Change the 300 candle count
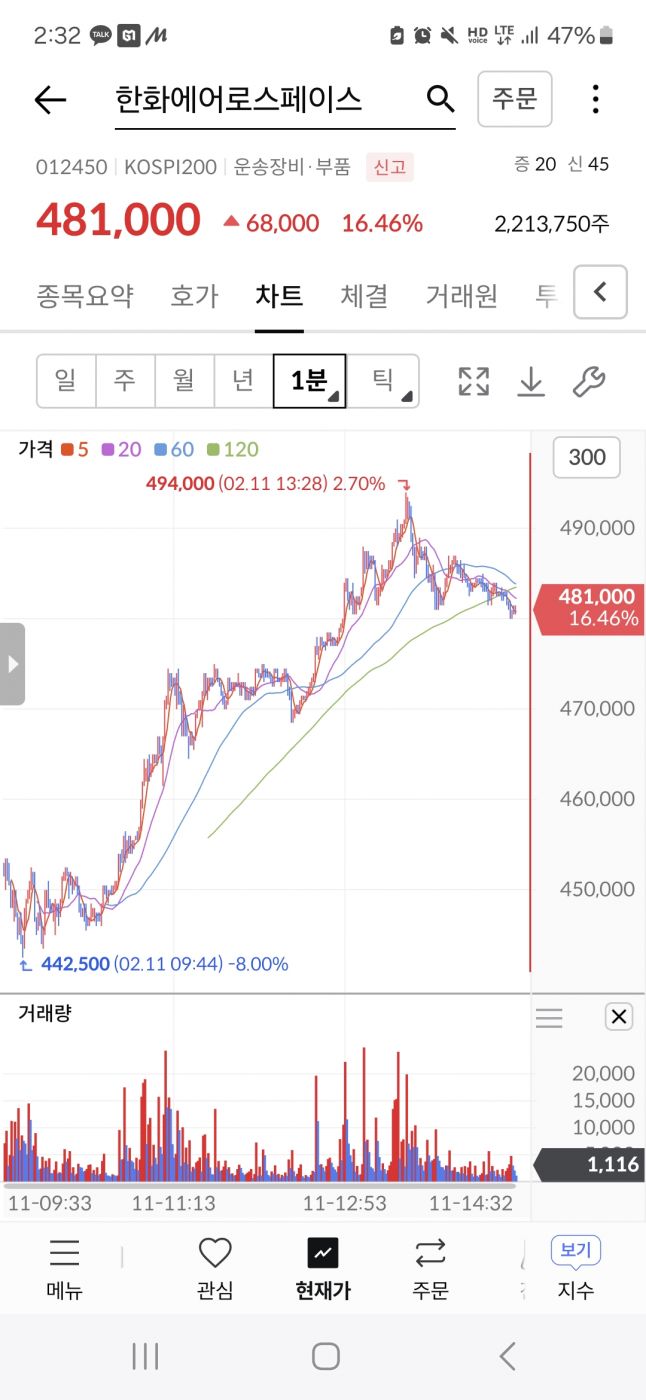The image size is (646, 1400). [x=586, y=458]
